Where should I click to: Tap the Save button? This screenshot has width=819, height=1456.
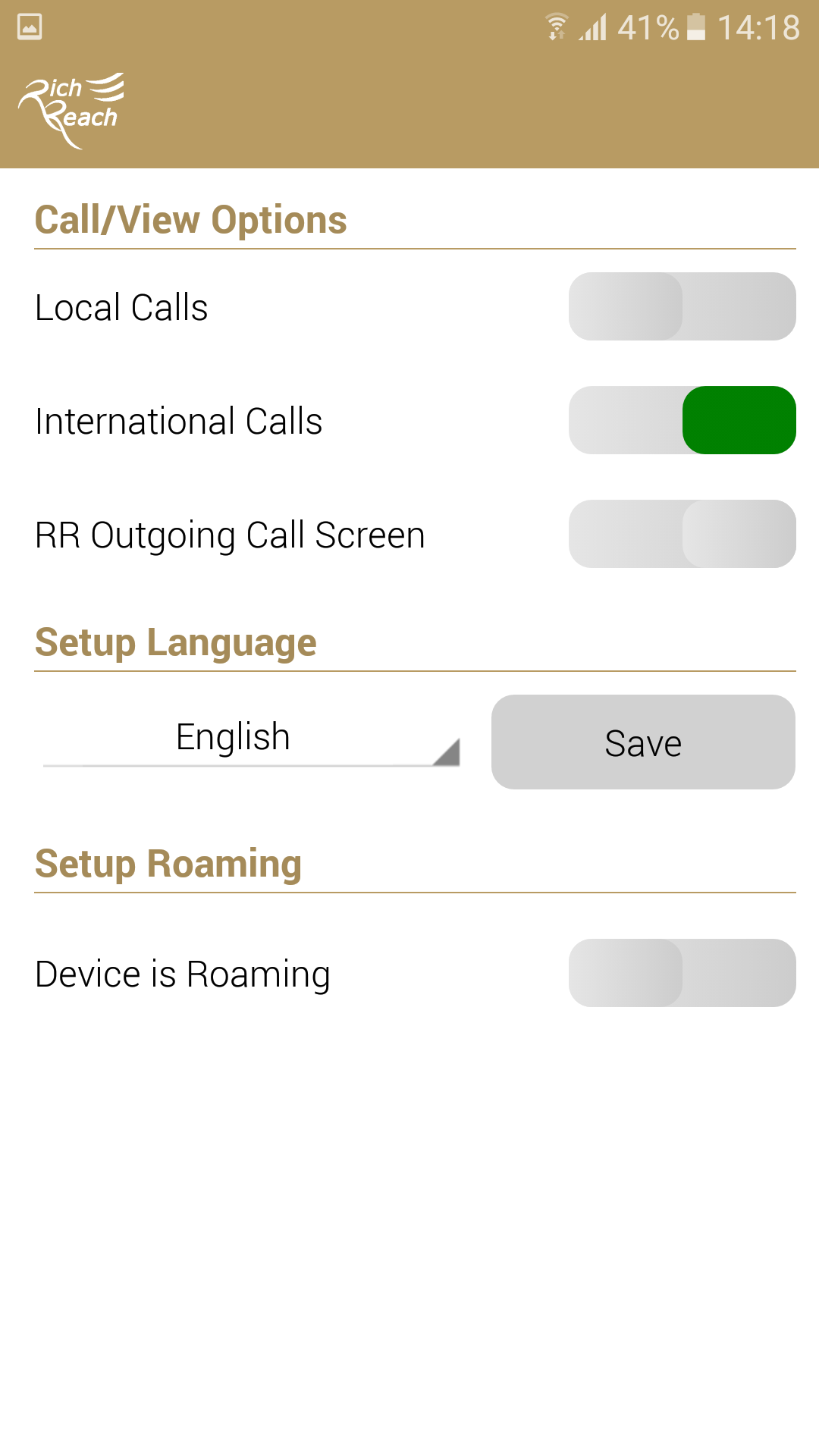tap(643, 742)
